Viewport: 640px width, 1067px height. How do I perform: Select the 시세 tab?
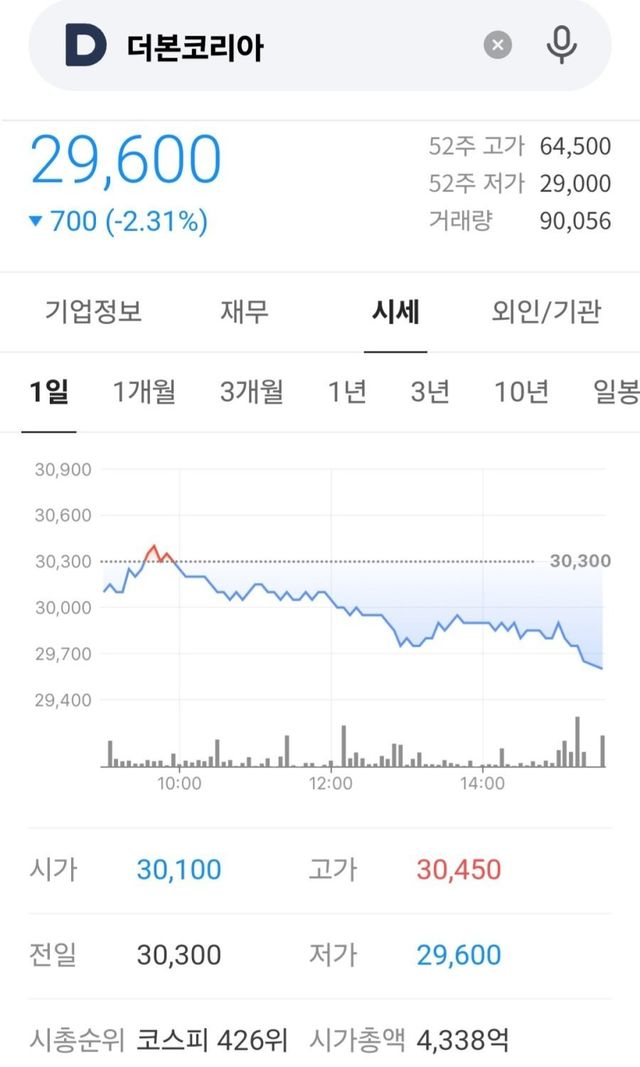pos(395,311)
